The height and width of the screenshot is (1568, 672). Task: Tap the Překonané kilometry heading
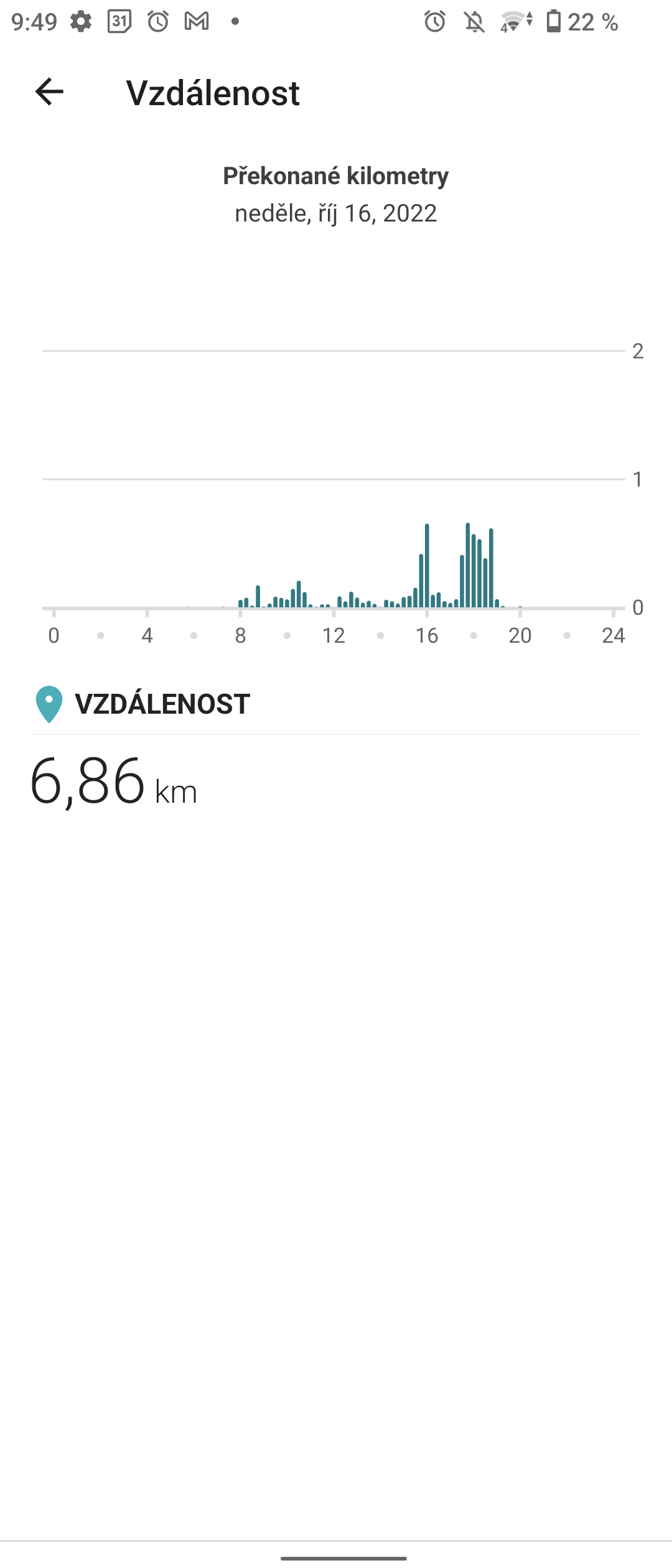335,175
